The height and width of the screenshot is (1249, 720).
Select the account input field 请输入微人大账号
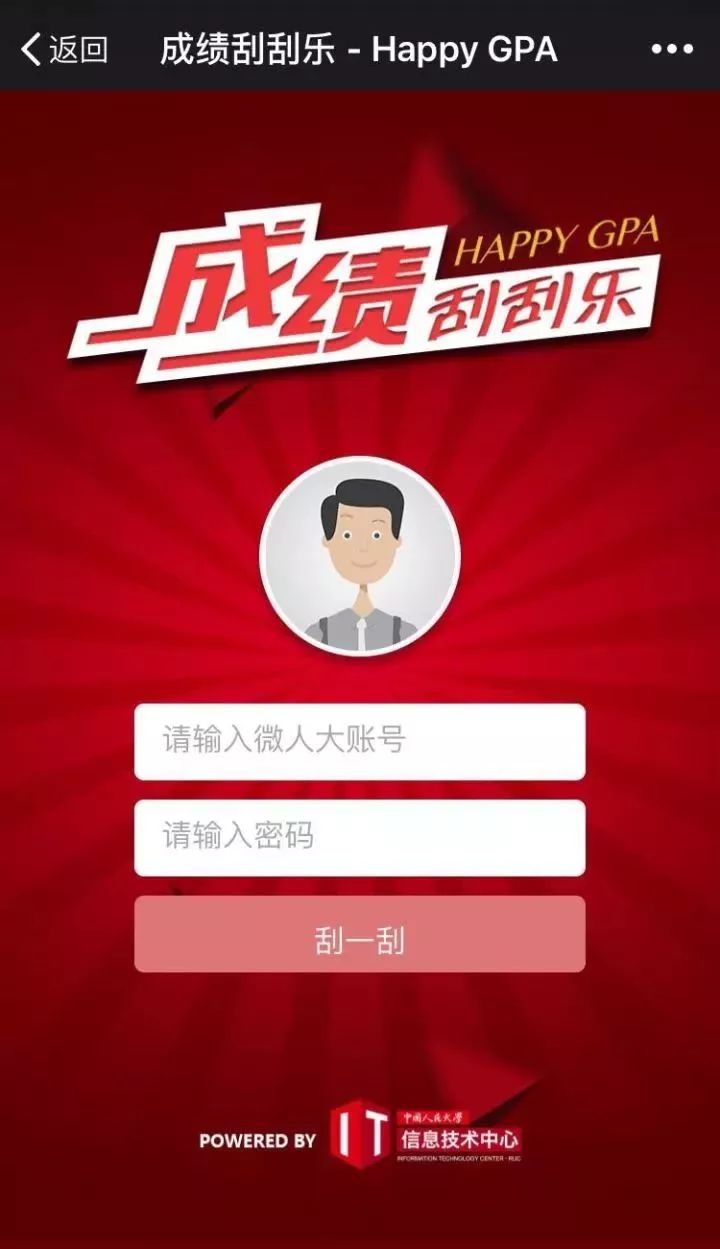click(360, 740)
